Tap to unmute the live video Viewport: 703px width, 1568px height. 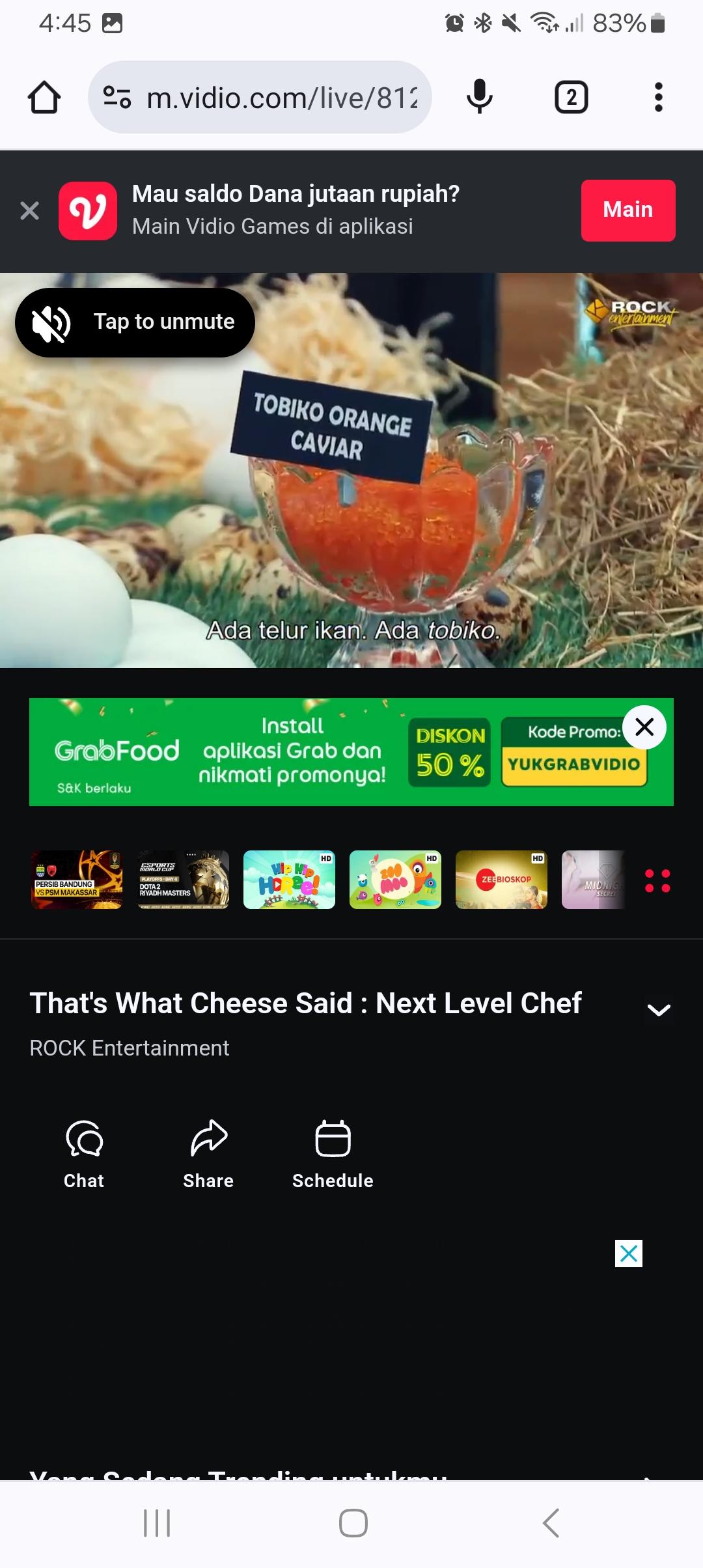tap(135, 322)
